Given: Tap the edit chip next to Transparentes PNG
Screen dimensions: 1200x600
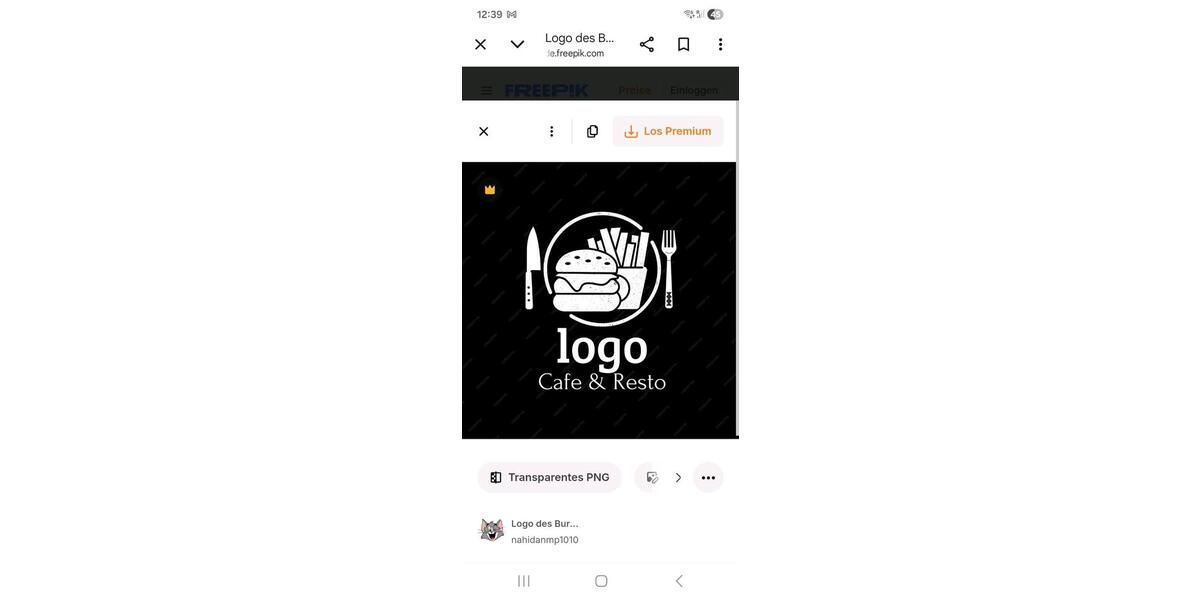Looking at the screenshot, I should tap(652, 477).
